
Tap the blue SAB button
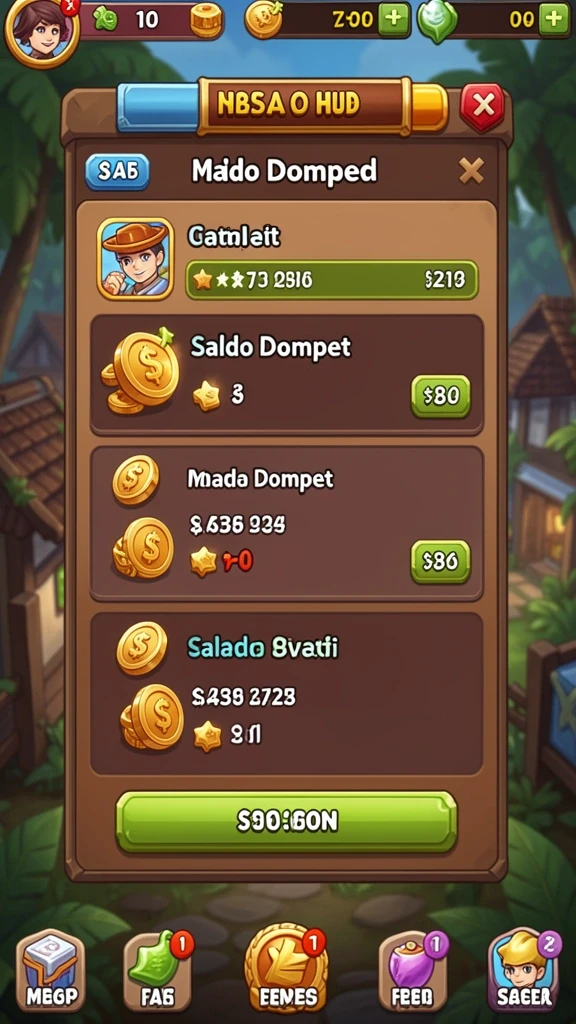pos(118,172)
